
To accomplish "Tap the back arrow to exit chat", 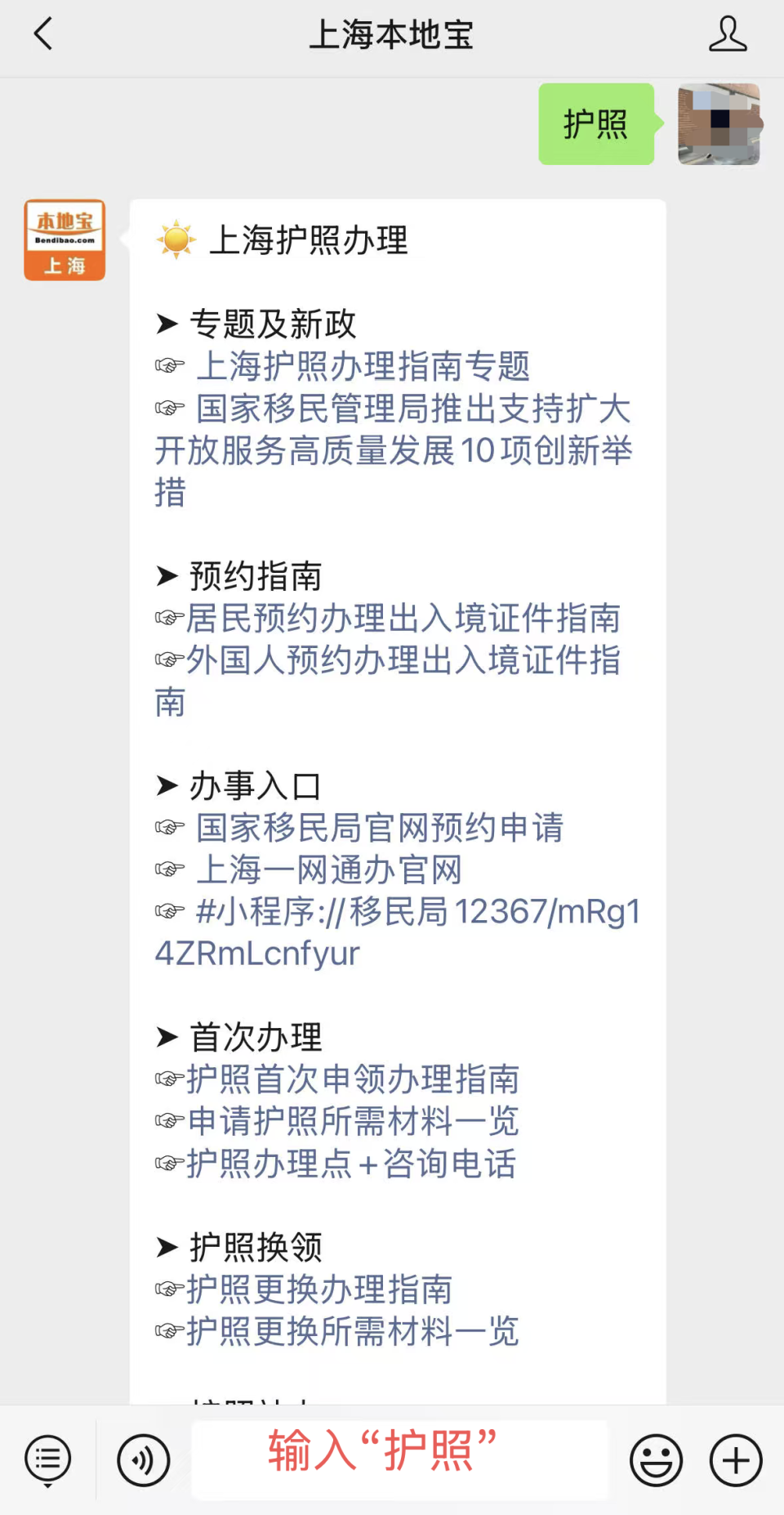I will point(42,34).
